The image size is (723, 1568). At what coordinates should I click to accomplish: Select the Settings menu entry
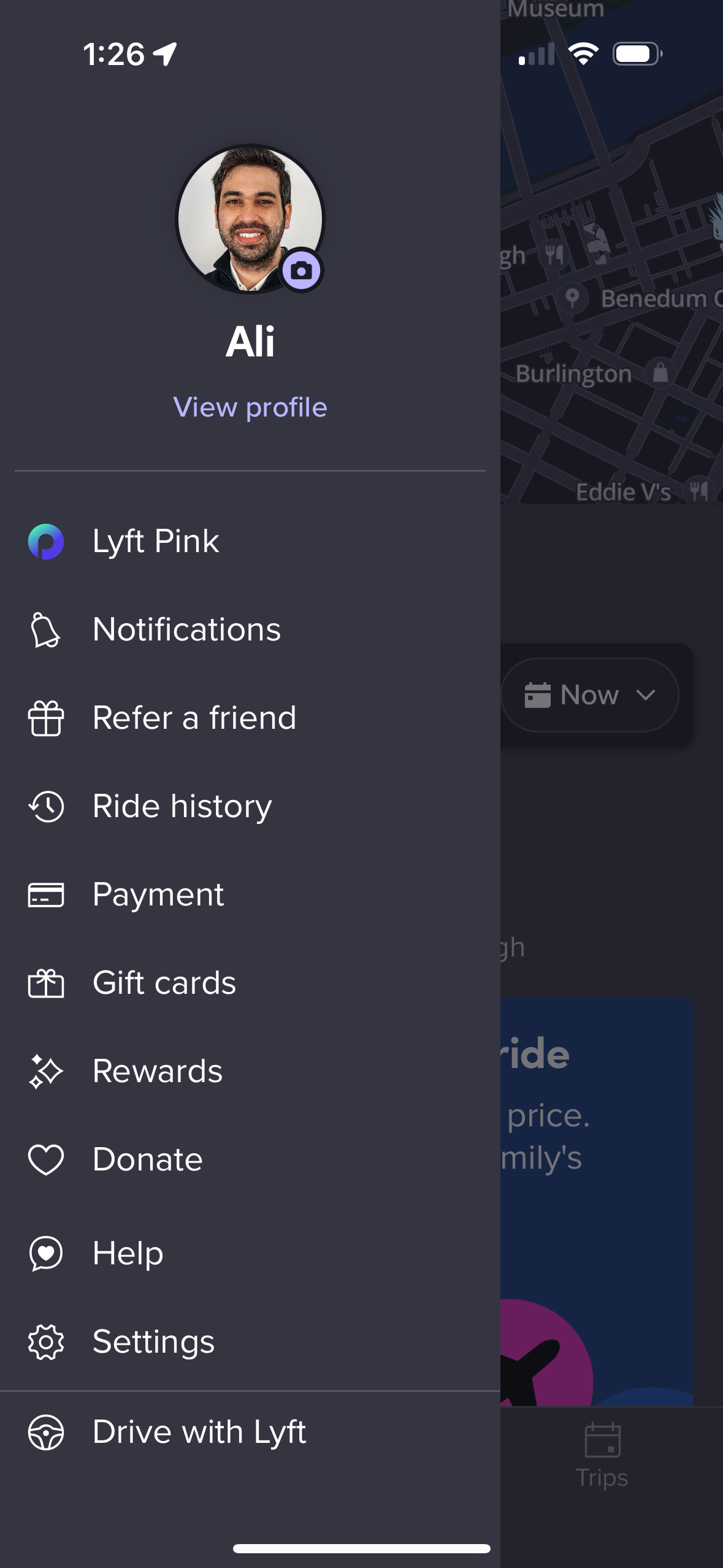154,1340
